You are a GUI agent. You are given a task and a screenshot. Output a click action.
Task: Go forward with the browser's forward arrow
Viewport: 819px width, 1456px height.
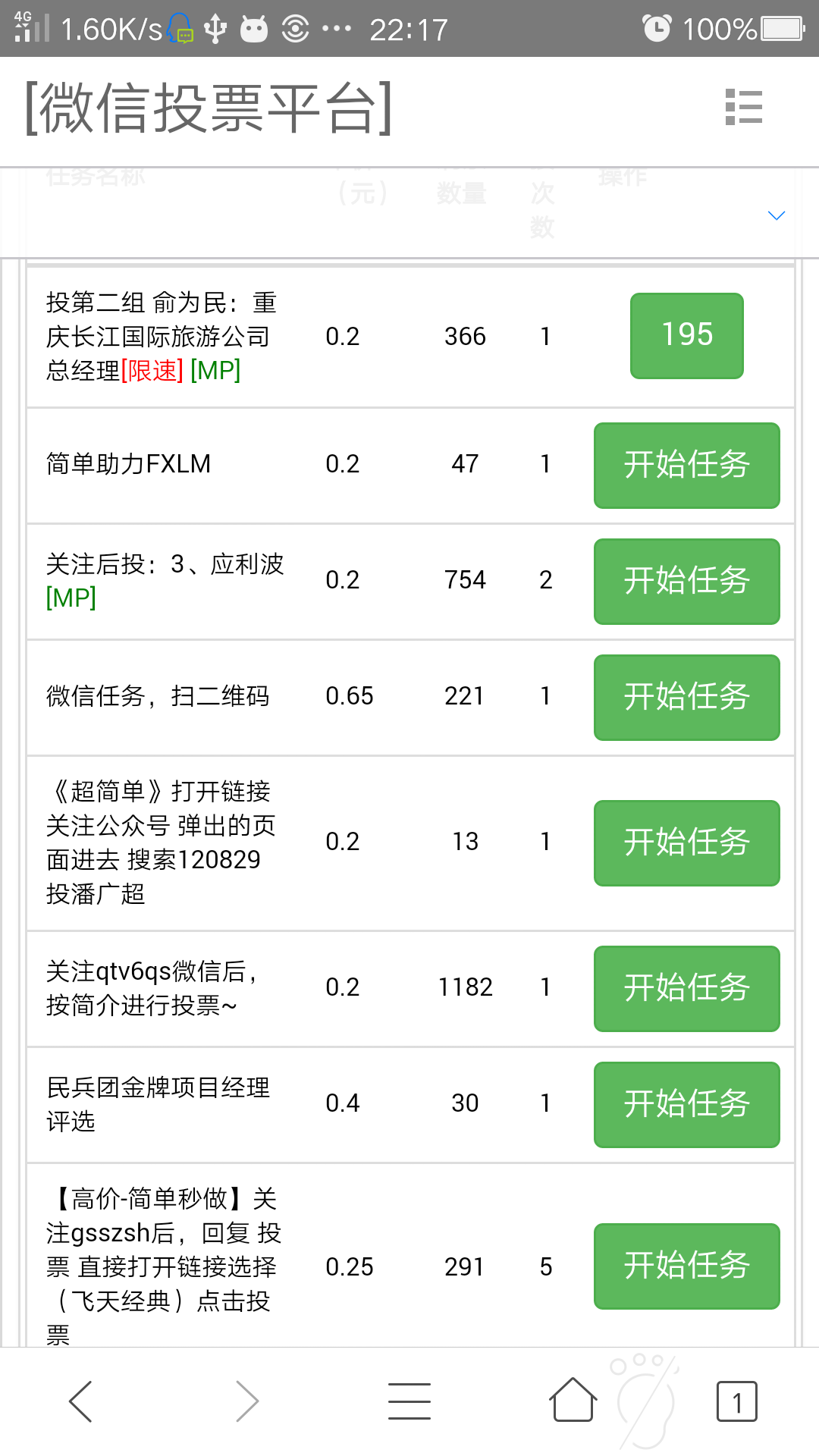tap(246, 1401)
